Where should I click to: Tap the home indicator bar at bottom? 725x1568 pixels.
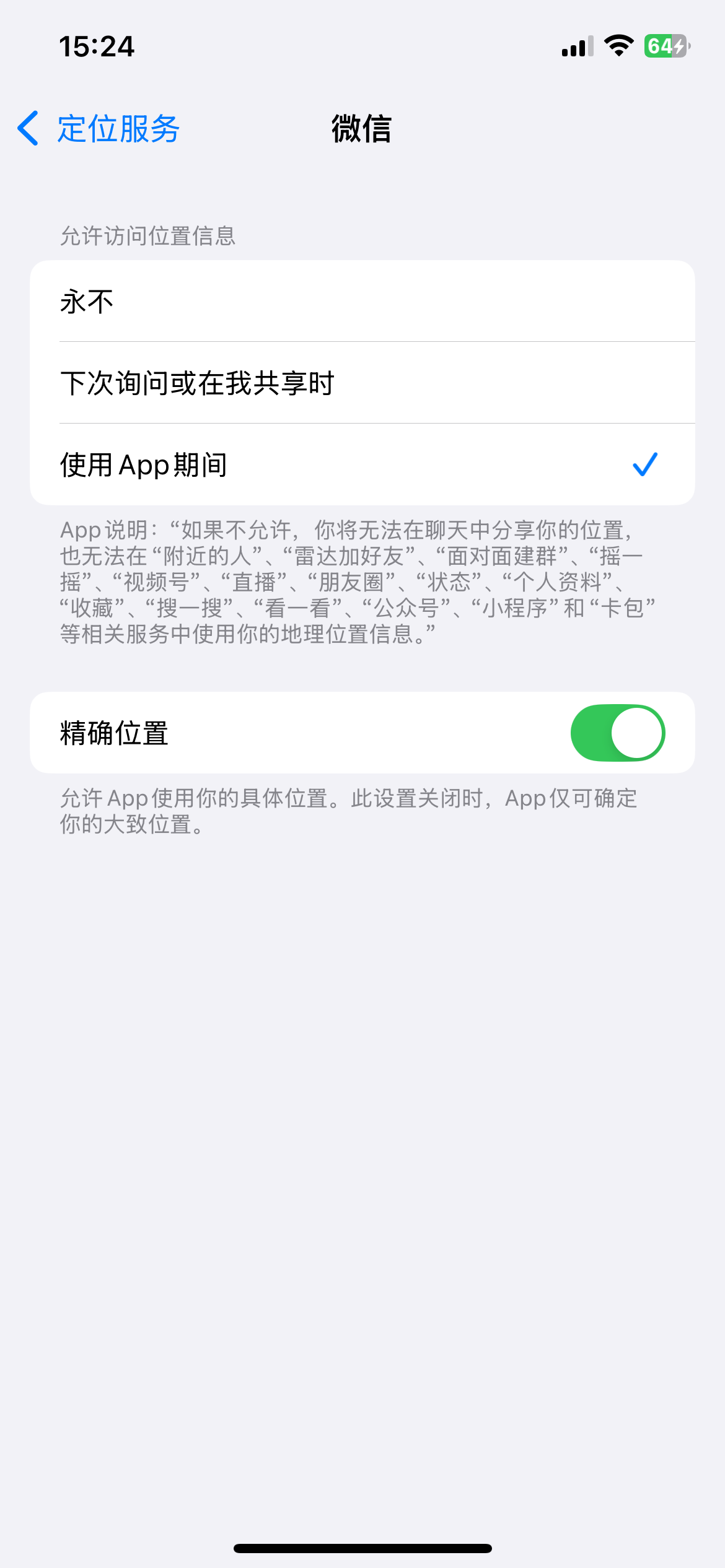coord(362,1548)
